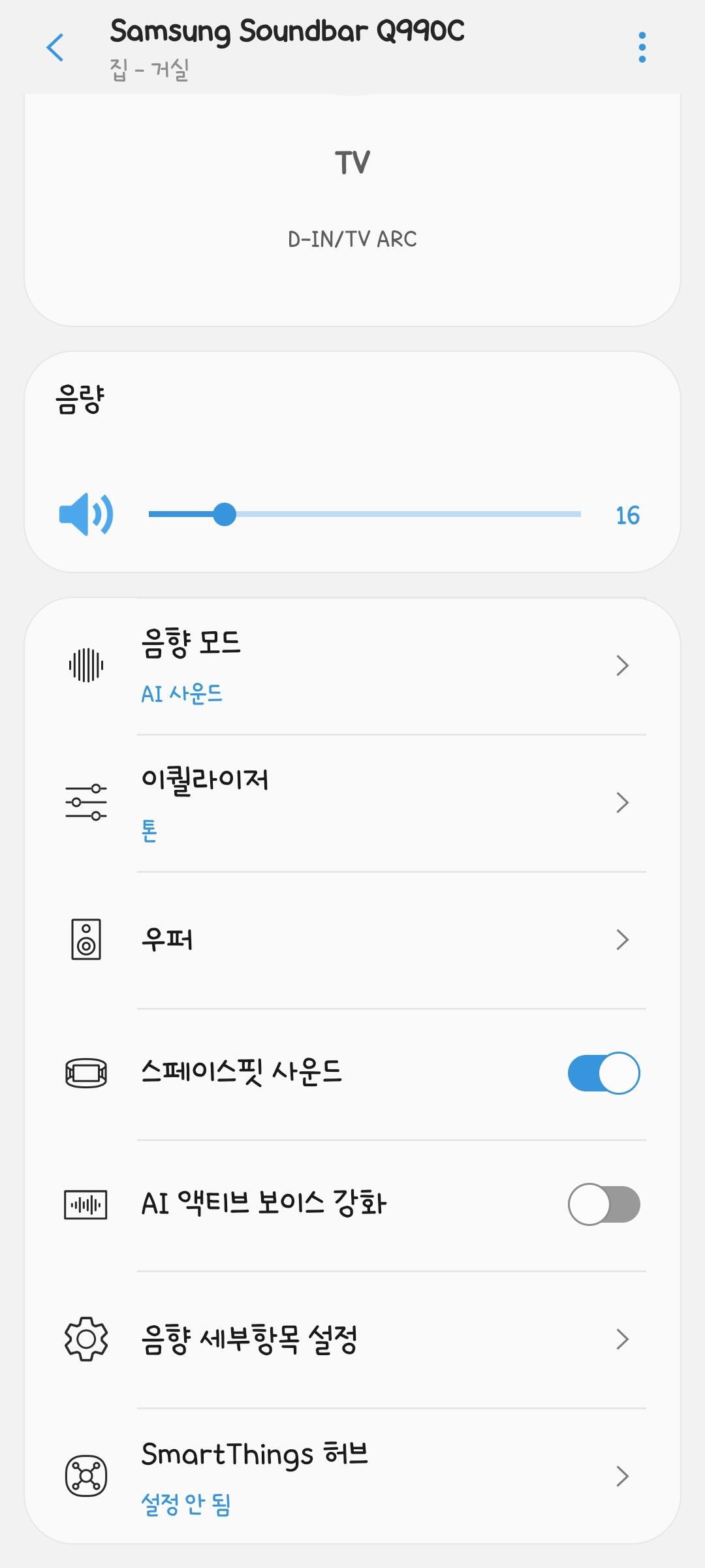The height and width of the screenshot is (1568, 705).
Task: Open the 이퀄라이저 settings
Action: click(x=352, y=803)
